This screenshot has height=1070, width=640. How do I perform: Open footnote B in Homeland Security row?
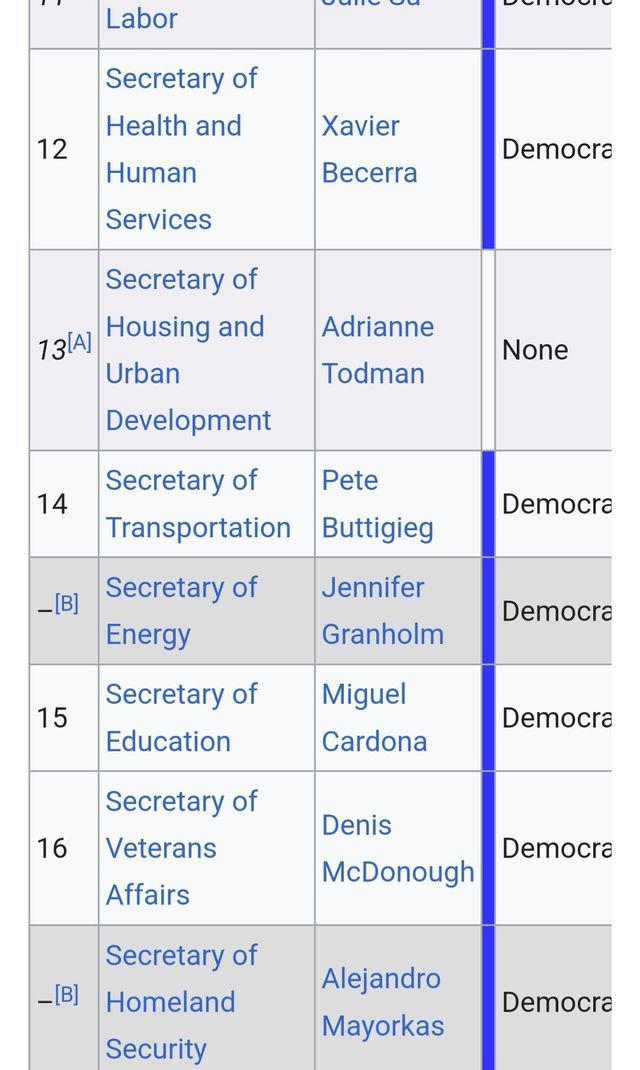[66, 995]
